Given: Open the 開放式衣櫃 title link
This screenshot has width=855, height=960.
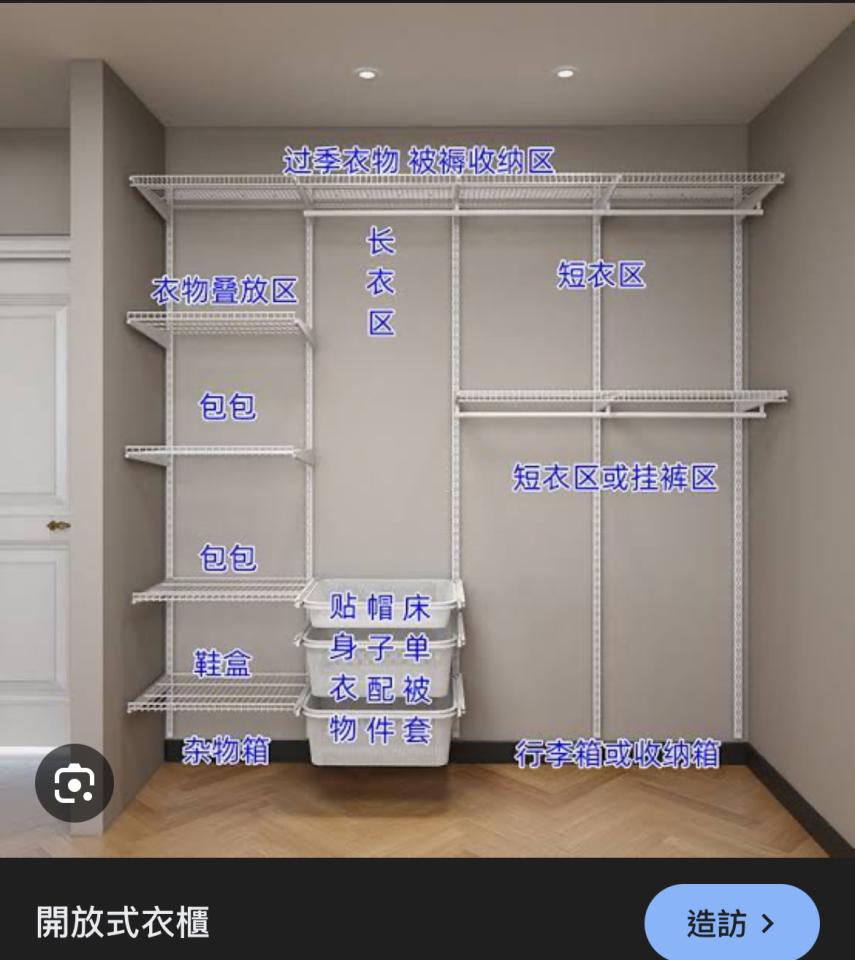Looking at the screenshot, I should pyautogui.click(x=123, y=921).
